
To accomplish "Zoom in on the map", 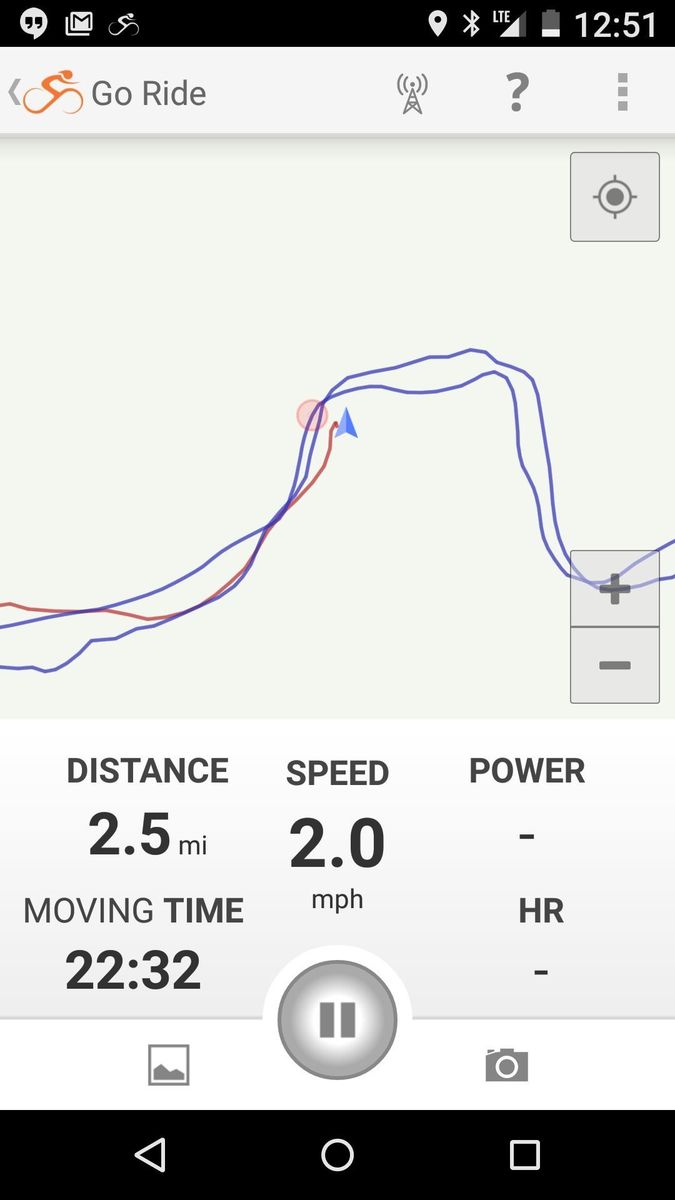I will pyautogui.click(x=614, y=589).
